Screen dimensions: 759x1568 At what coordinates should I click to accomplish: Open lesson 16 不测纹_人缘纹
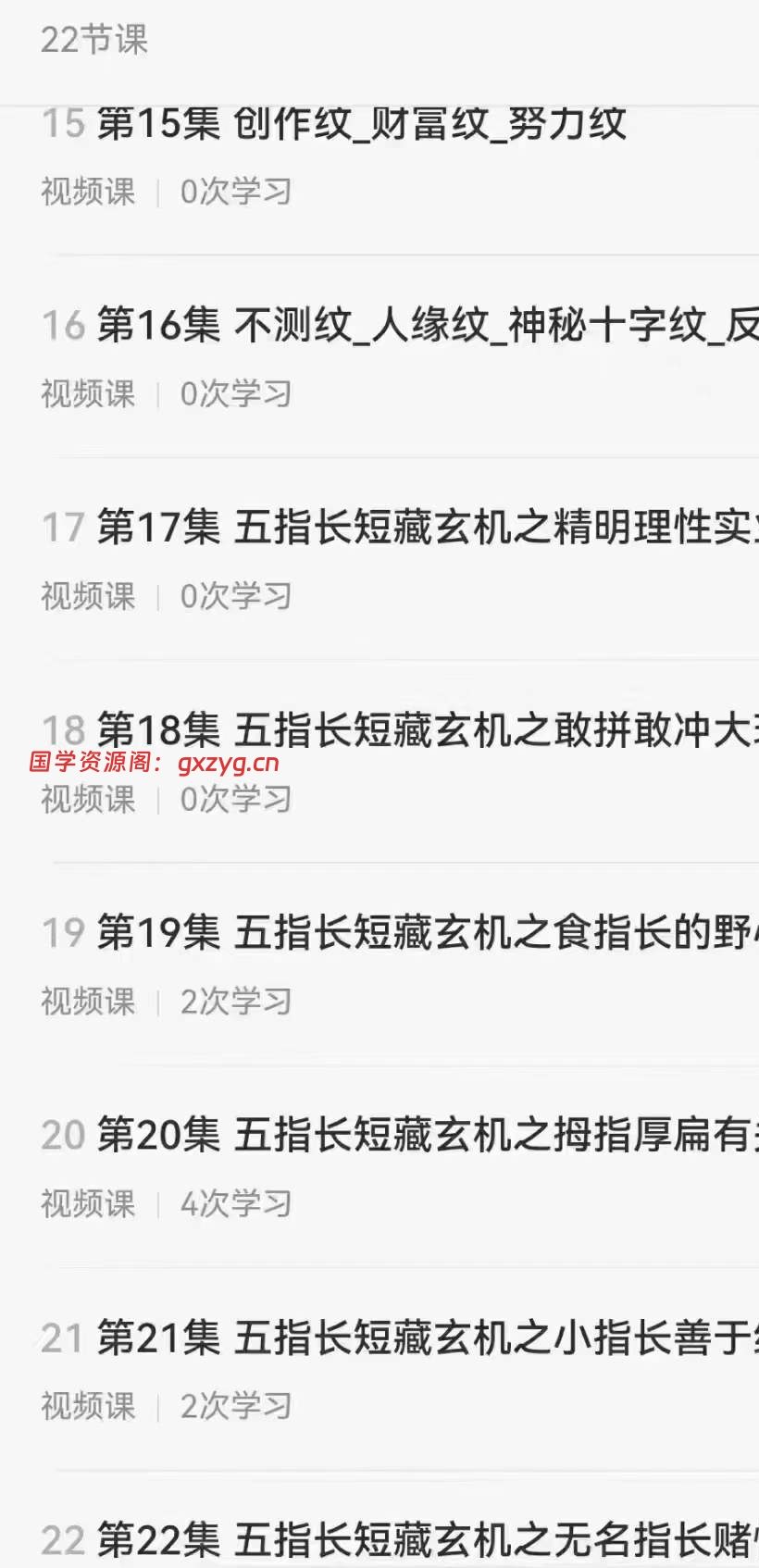tap(379, 358)
